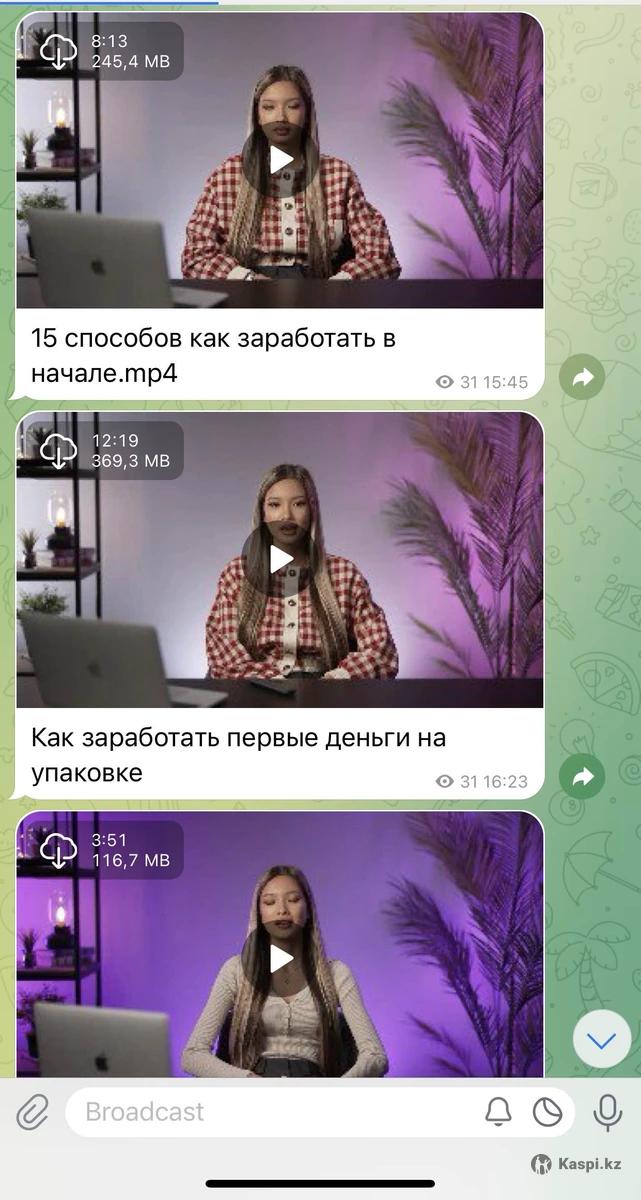Play the "15 способов как заработать в начале.mp4" video
This screenshot has width=641, height=1200.
(281, 160)
